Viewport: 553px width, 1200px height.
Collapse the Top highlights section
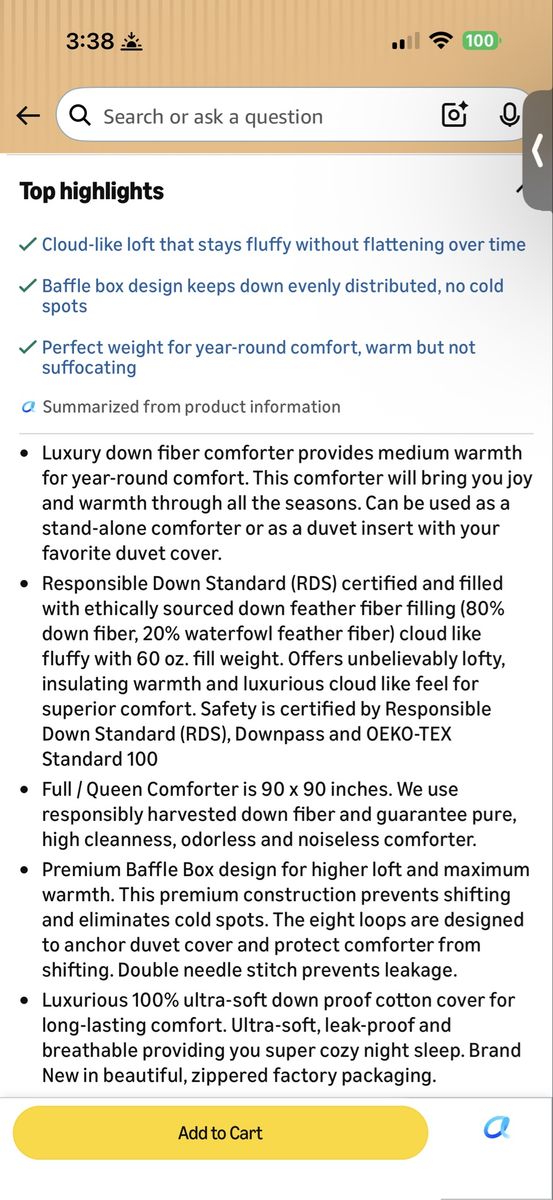tap(521, 190)
